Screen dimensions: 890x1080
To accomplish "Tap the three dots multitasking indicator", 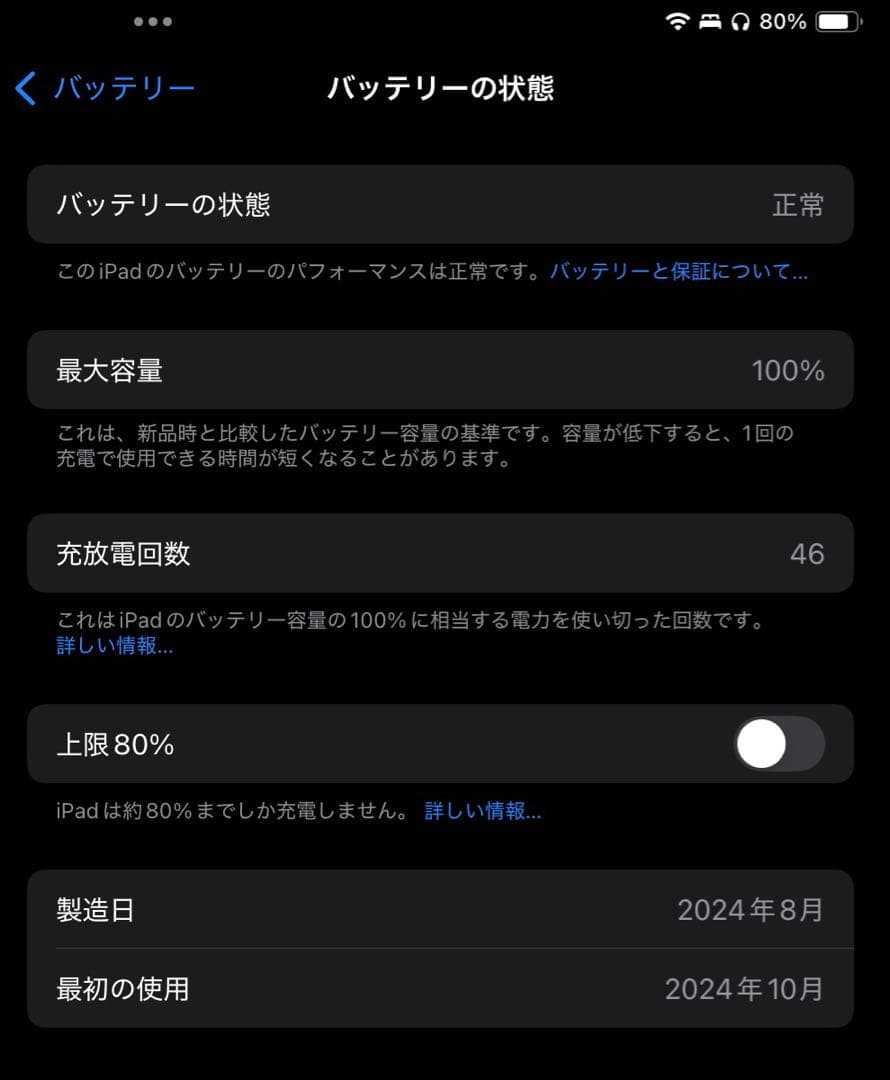I will point(153,20).
